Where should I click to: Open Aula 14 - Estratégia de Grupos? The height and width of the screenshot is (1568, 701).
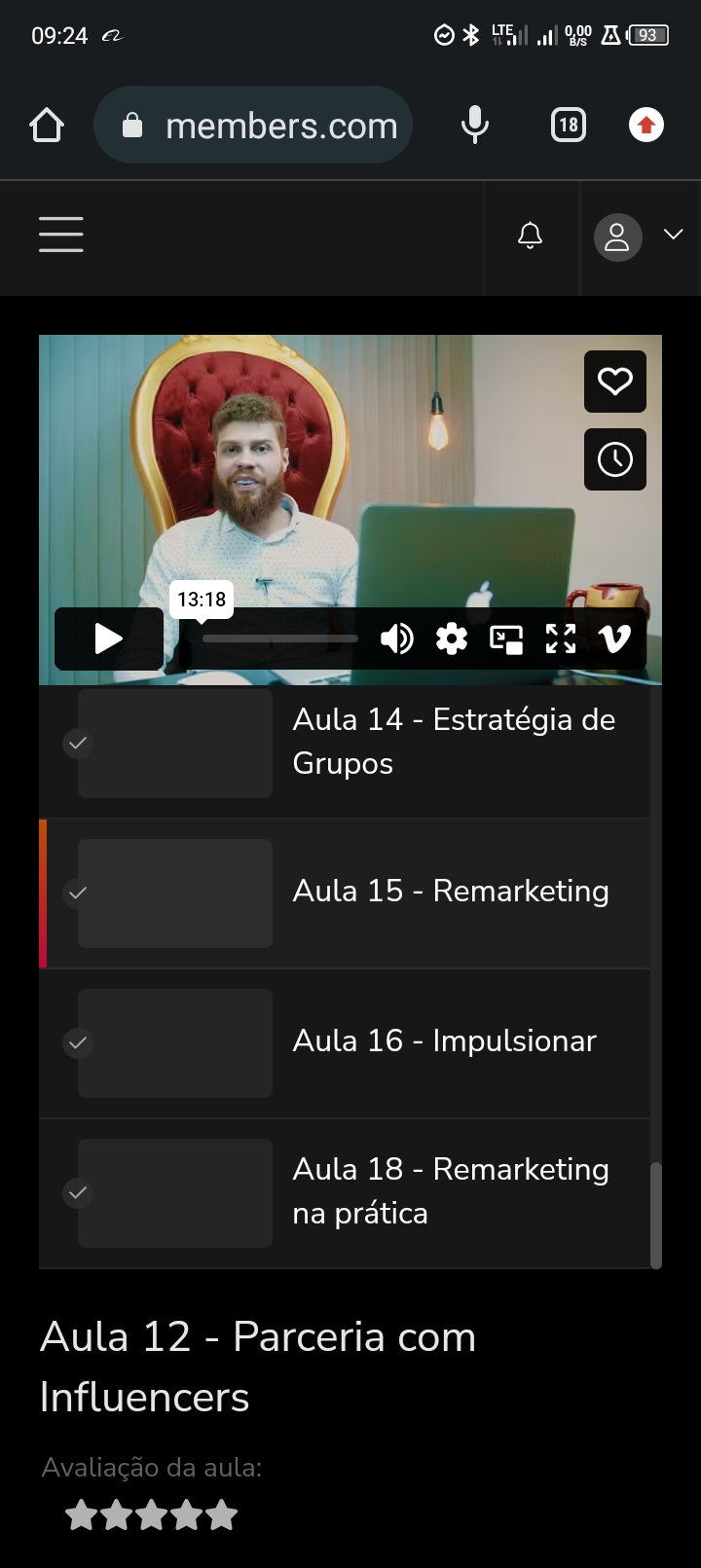pos(454,742)
